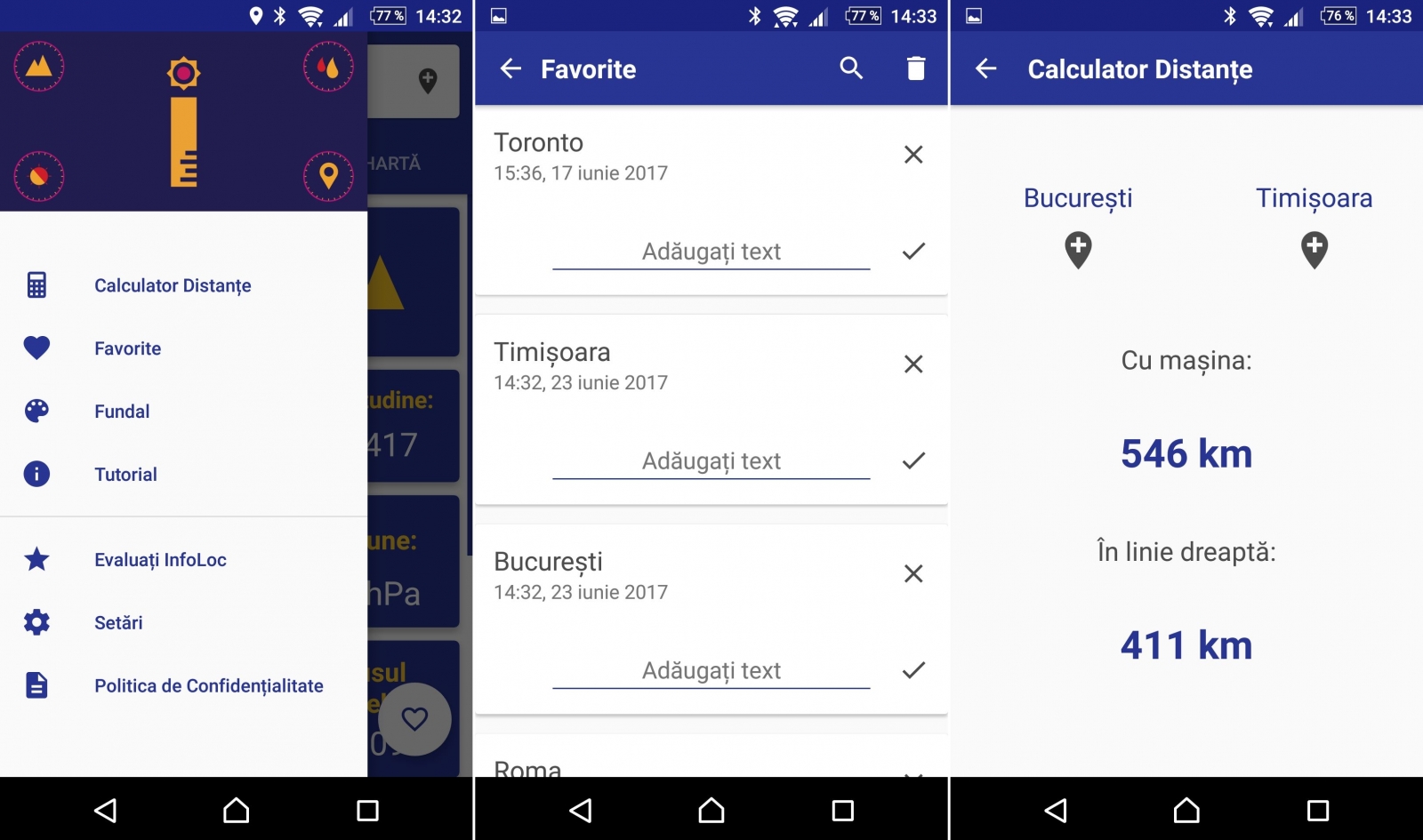This screenshot has width=1423, height=840.
Task: Remove Timișoara from favorites
Action: tap(912, 364)
